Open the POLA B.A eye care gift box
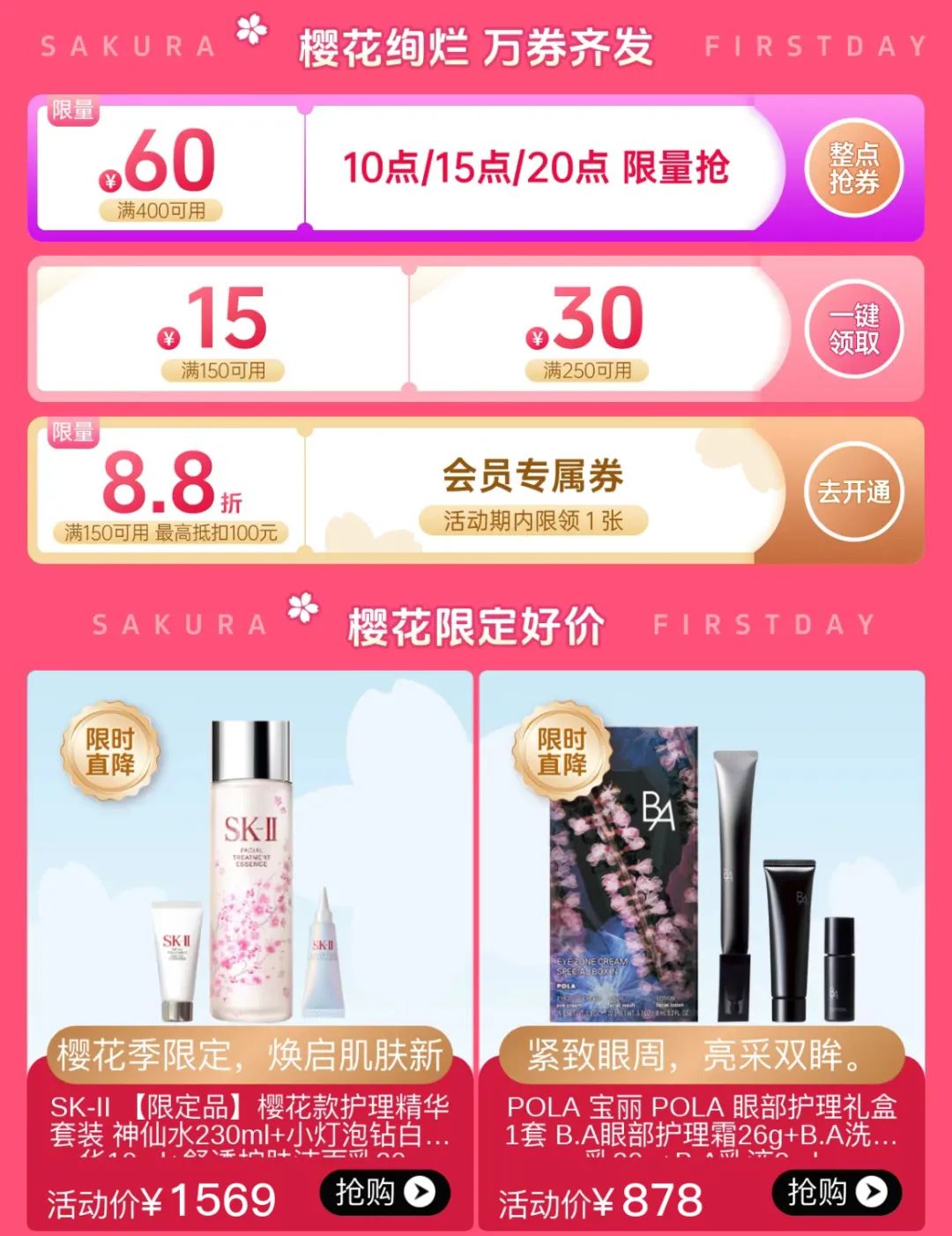Screen dimensions: 952x1236 coord(702,864)
